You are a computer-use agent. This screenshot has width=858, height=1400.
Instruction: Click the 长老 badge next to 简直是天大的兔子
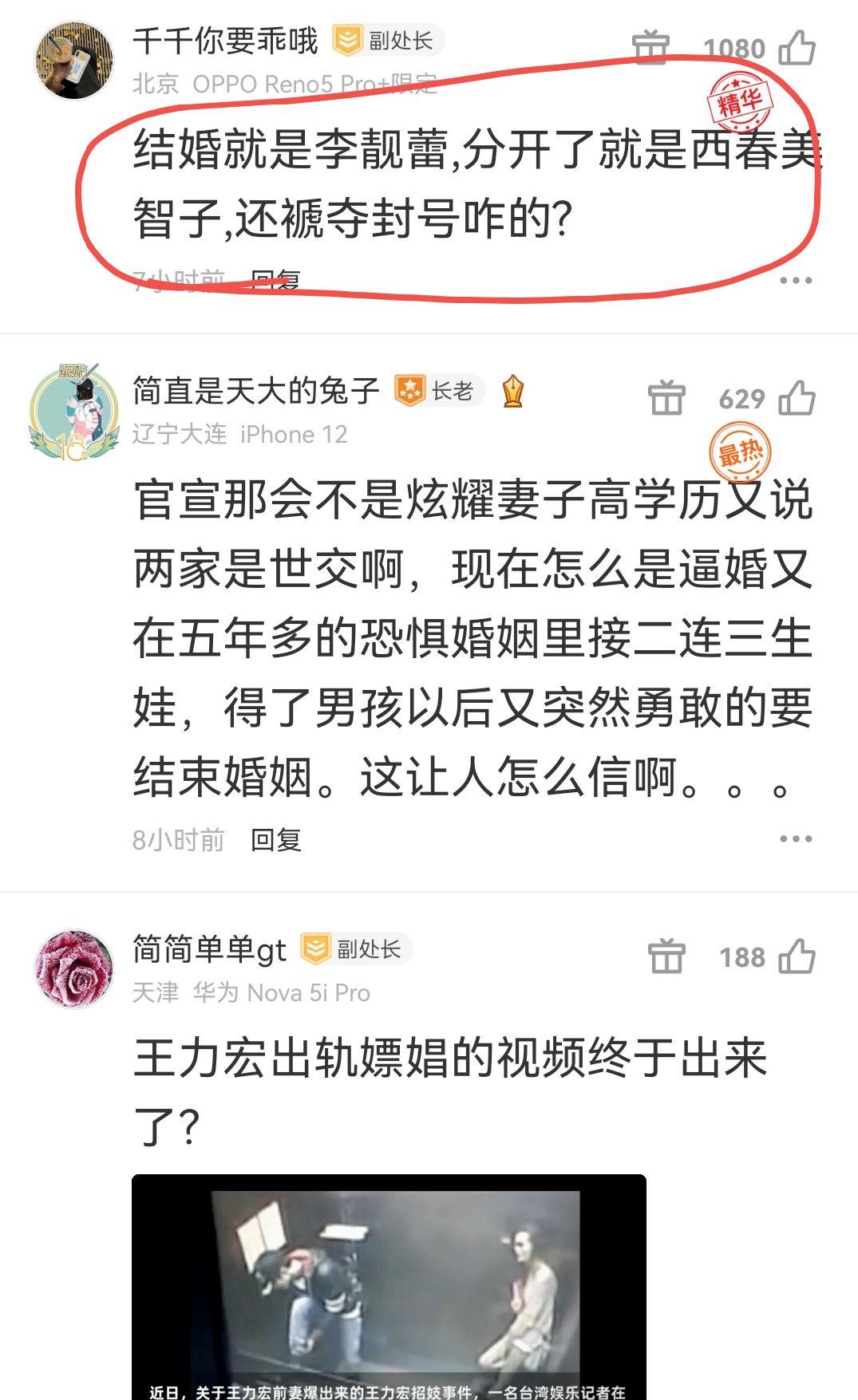[435, 392]
